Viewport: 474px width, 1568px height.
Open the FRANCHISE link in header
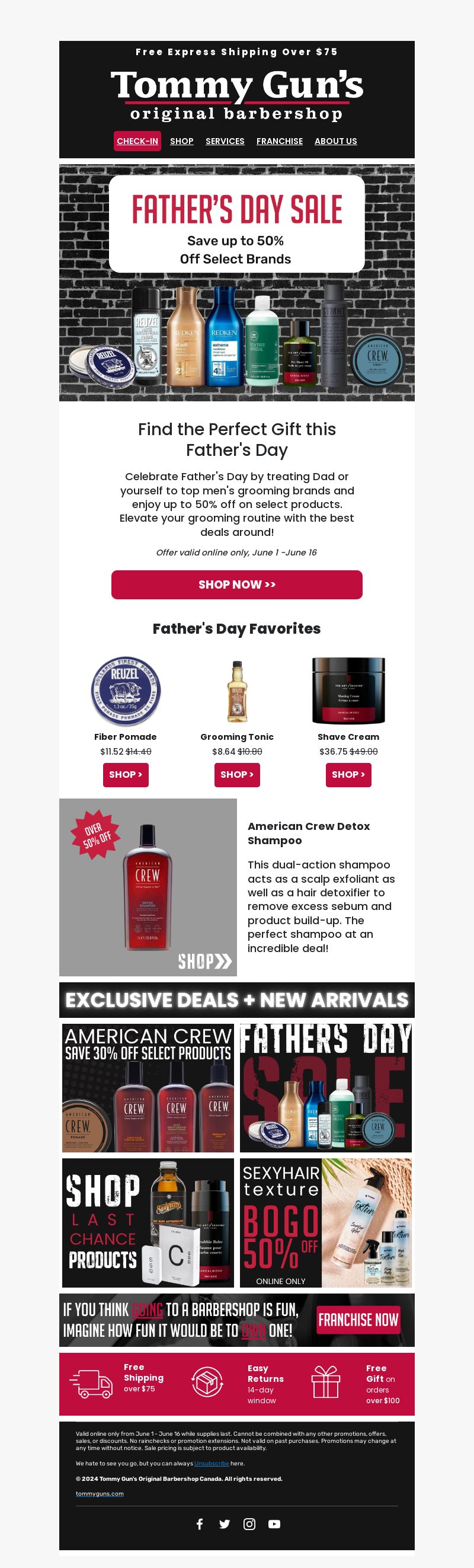point(279,141)
